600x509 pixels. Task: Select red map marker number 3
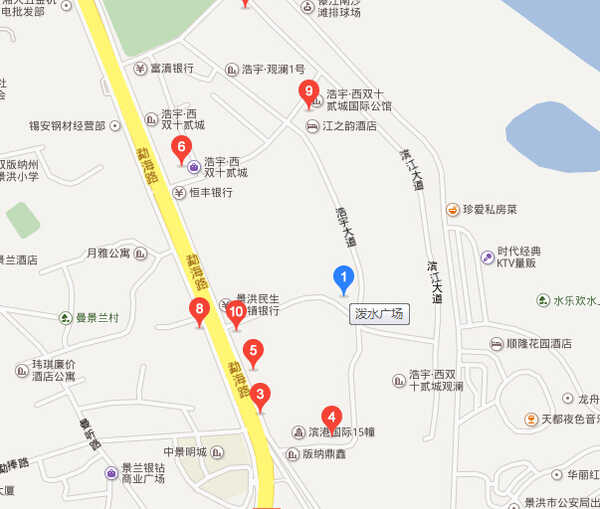pyautogui.click(x=260, y=395)
